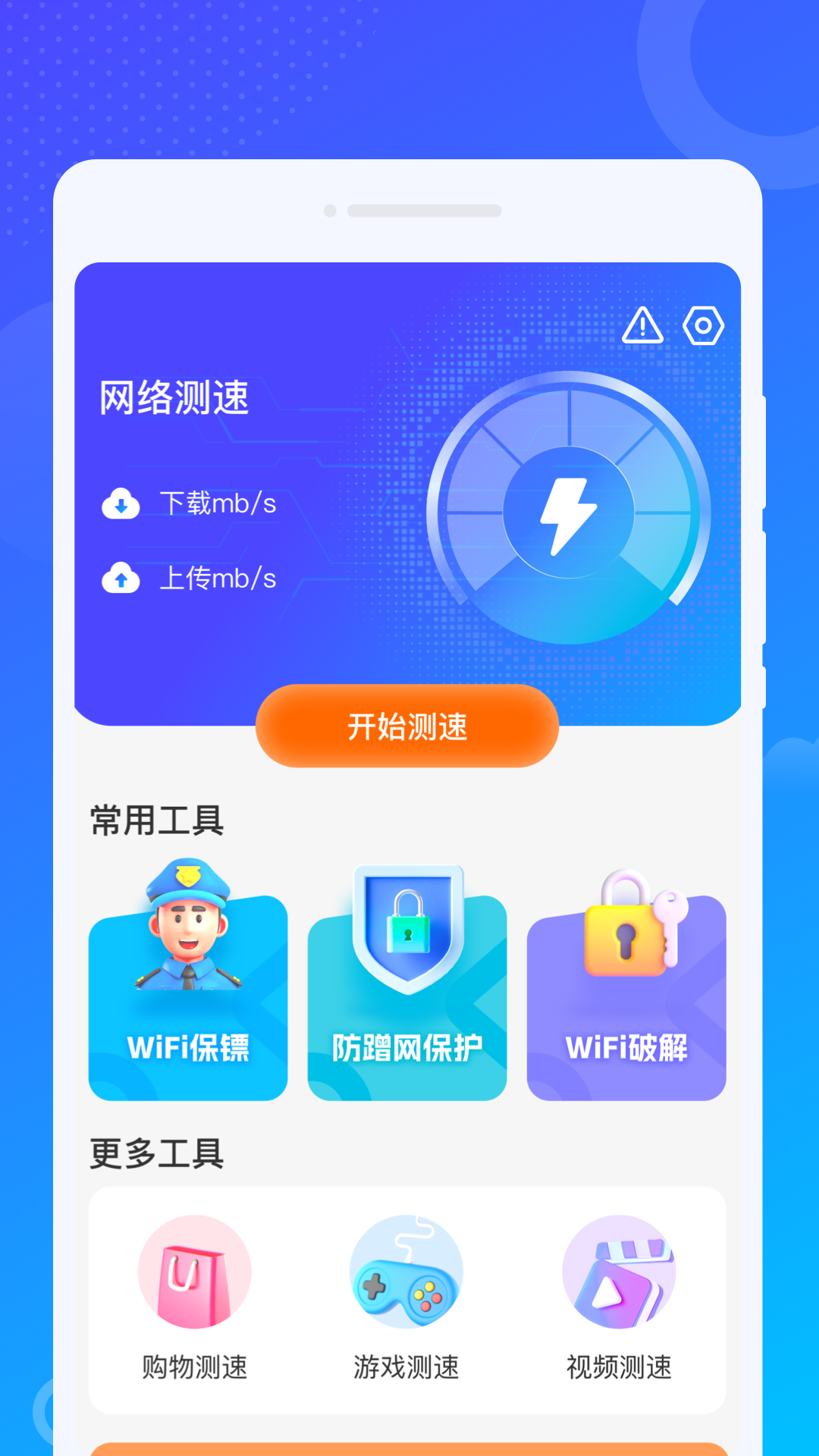Screen dimensions: 819x1456
Task: Tap the upload speed cloud icon
Action: tap(120, 579)
